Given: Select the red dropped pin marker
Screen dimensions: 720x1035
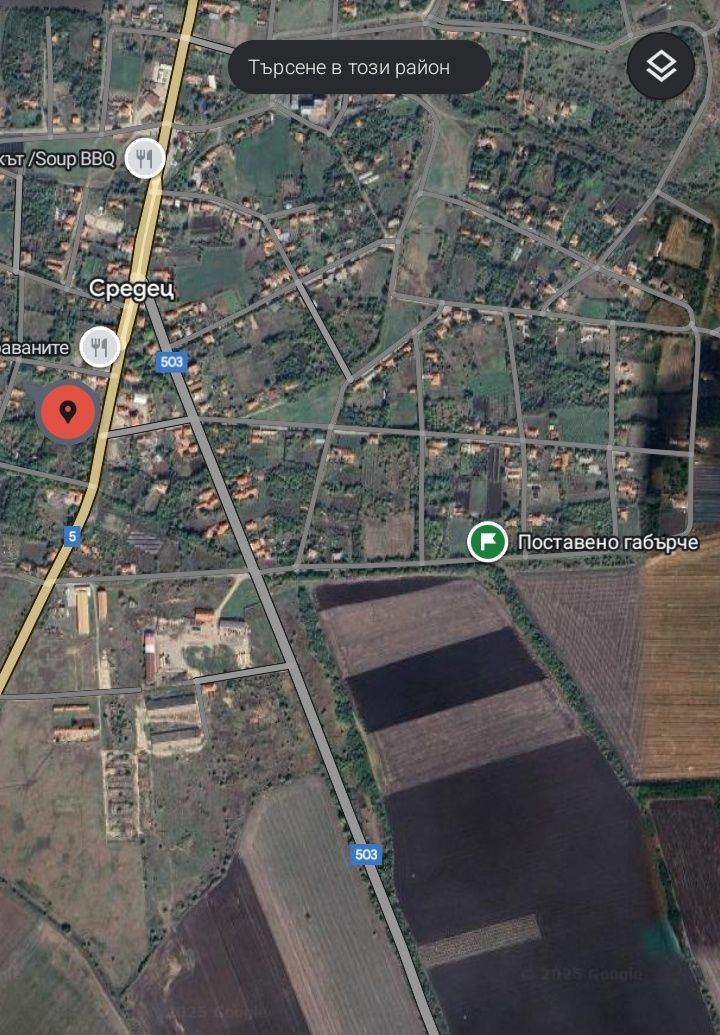Looking at the screenshot, I should (67, 411).
